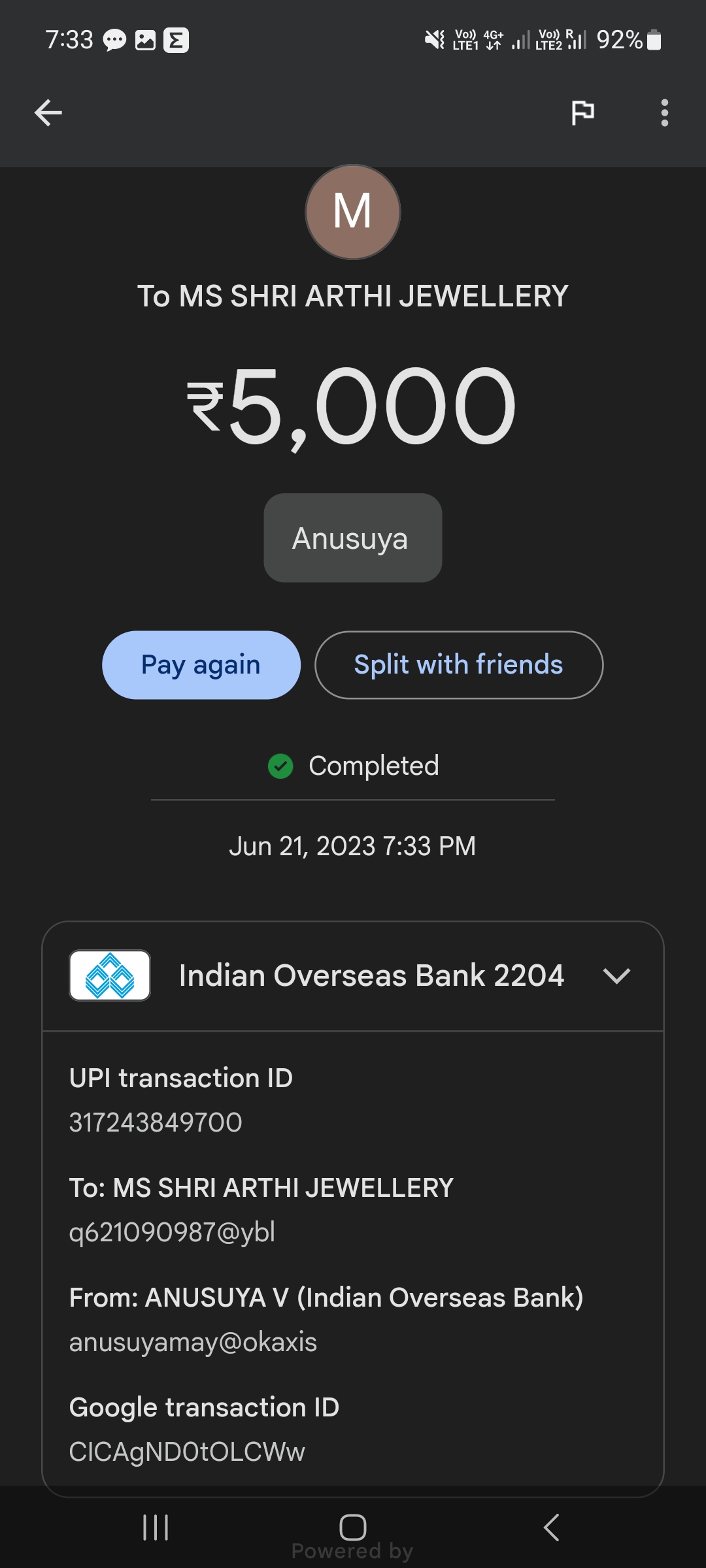
Task: Report this transaction with the flag icon
Action: [x=582, y=112]
